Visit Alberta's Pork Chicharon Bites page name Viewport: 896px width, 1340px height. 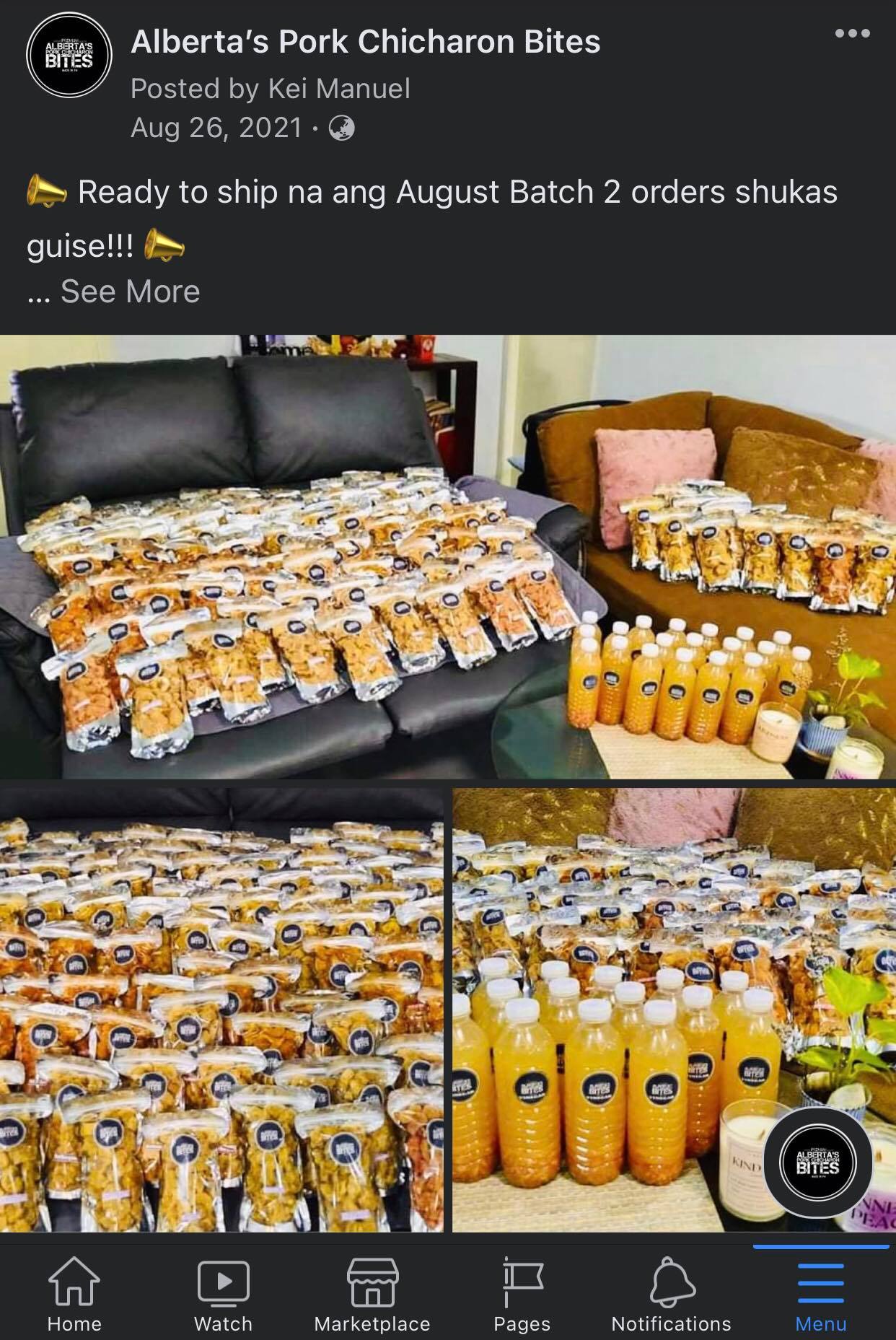coord(365,42)
